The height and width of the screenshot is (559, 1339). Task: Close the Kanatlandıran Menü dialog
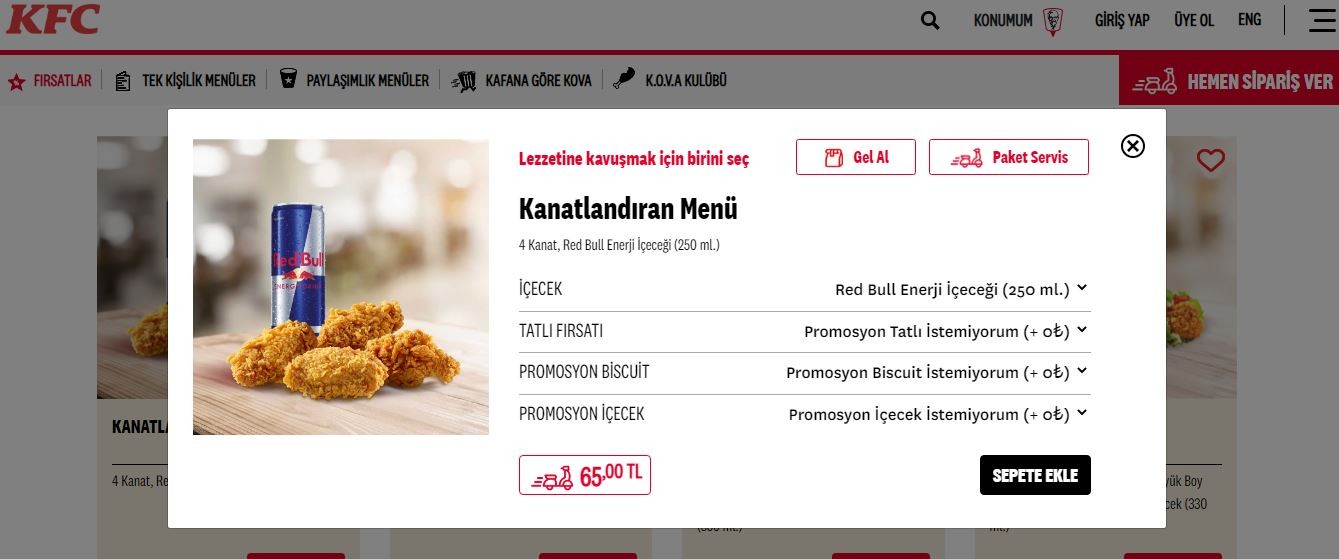1132,146
